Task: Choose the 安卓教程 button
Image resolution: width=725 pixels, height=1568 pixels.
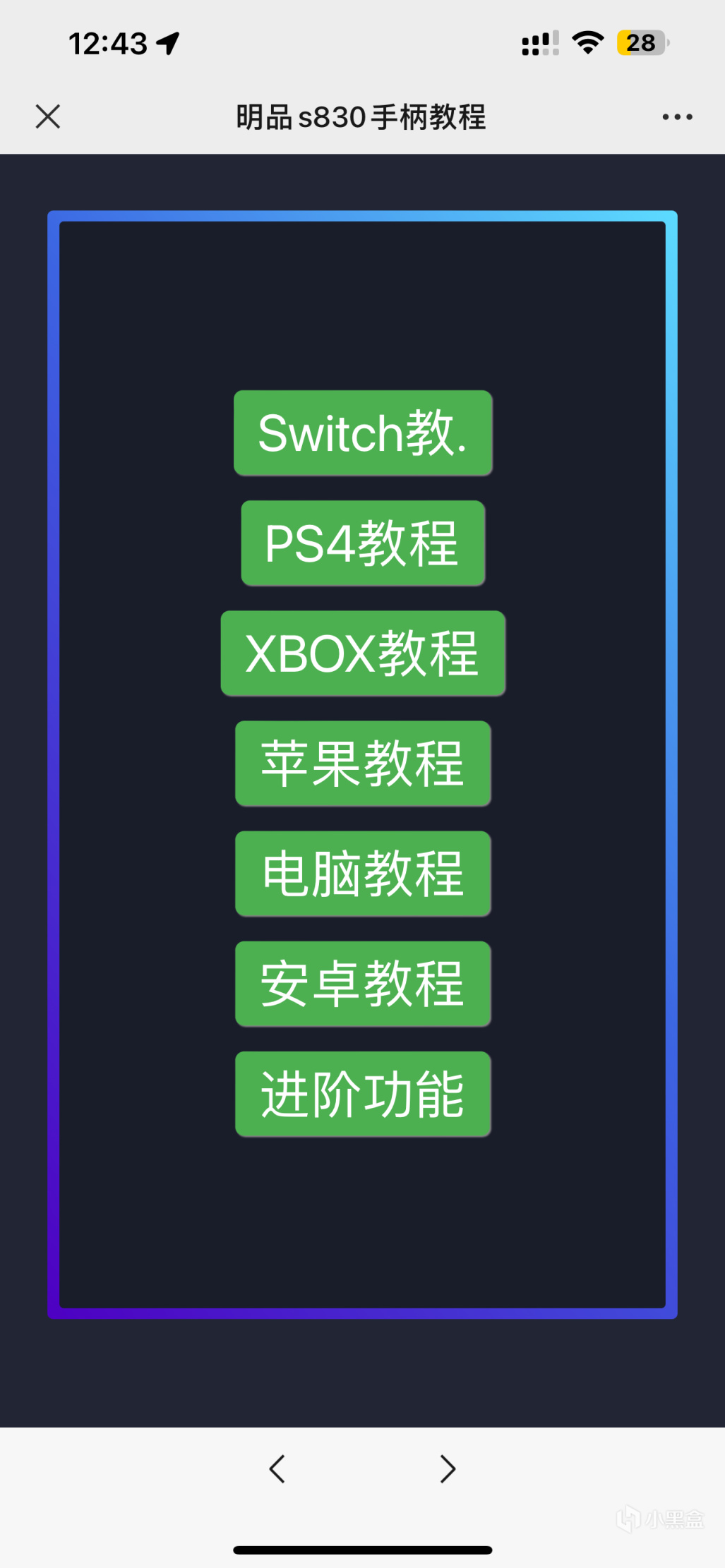Action: pyautogui.click(x=363, y=984)
